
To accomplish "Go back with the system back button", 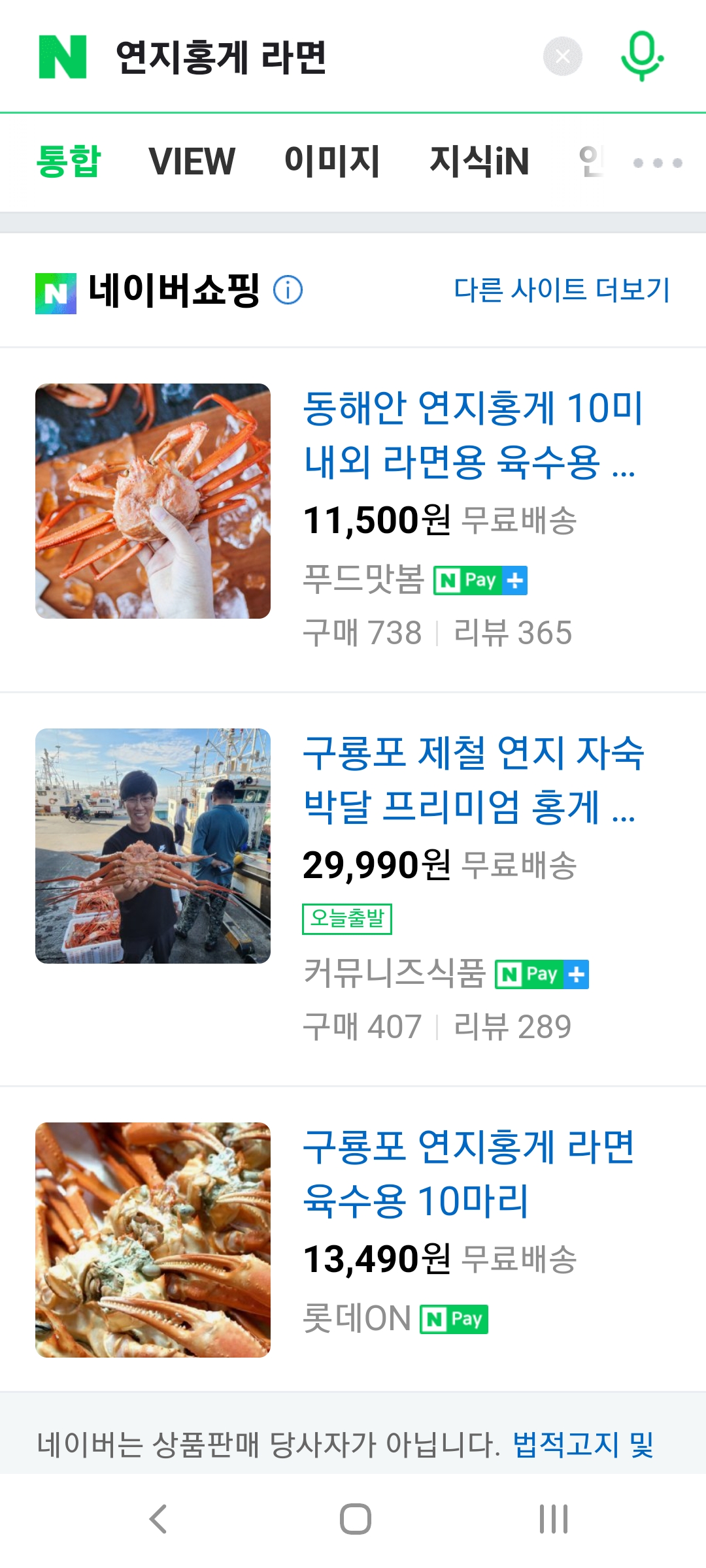I will pos(158,1519).
